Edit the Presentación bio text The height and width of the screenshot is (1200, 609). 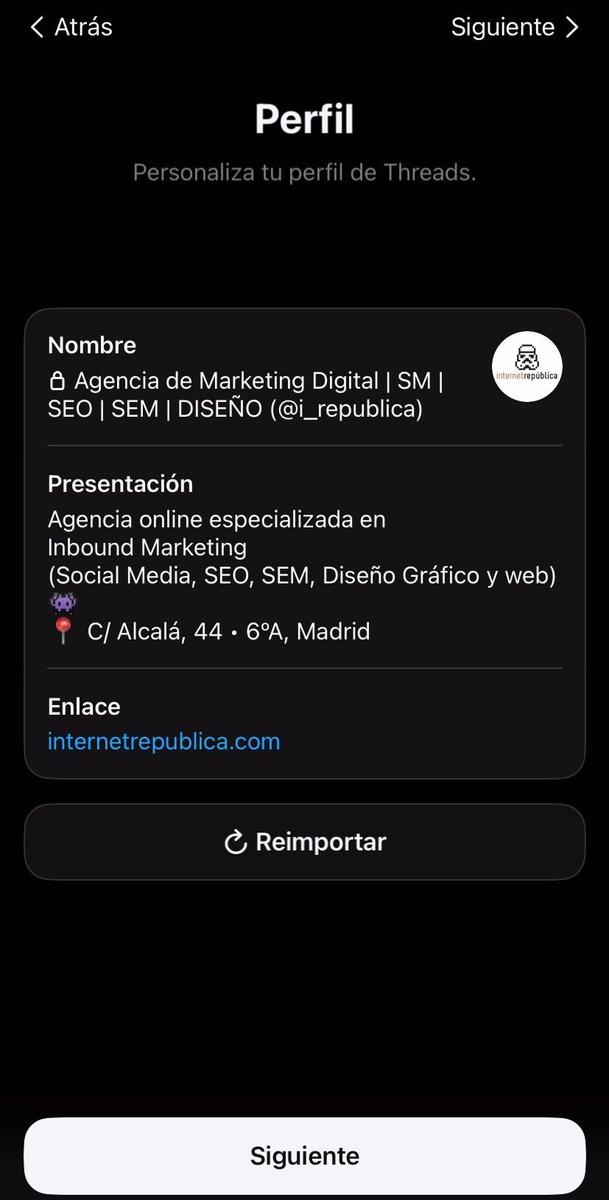coord(300,561)
